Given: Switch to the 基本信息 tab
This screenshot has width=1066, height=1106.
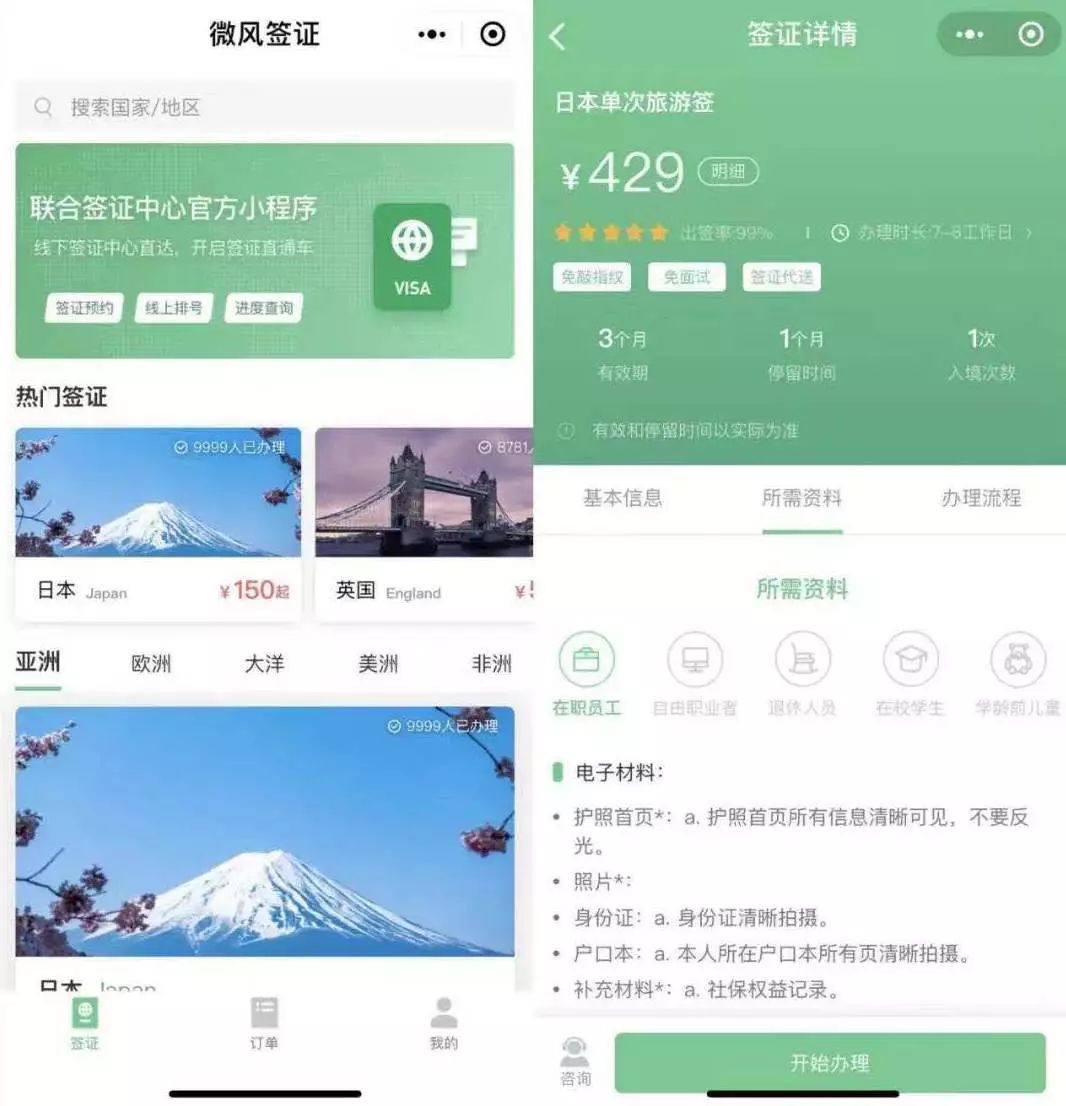Looking at the screenshot, I should (x=622, y=498).
